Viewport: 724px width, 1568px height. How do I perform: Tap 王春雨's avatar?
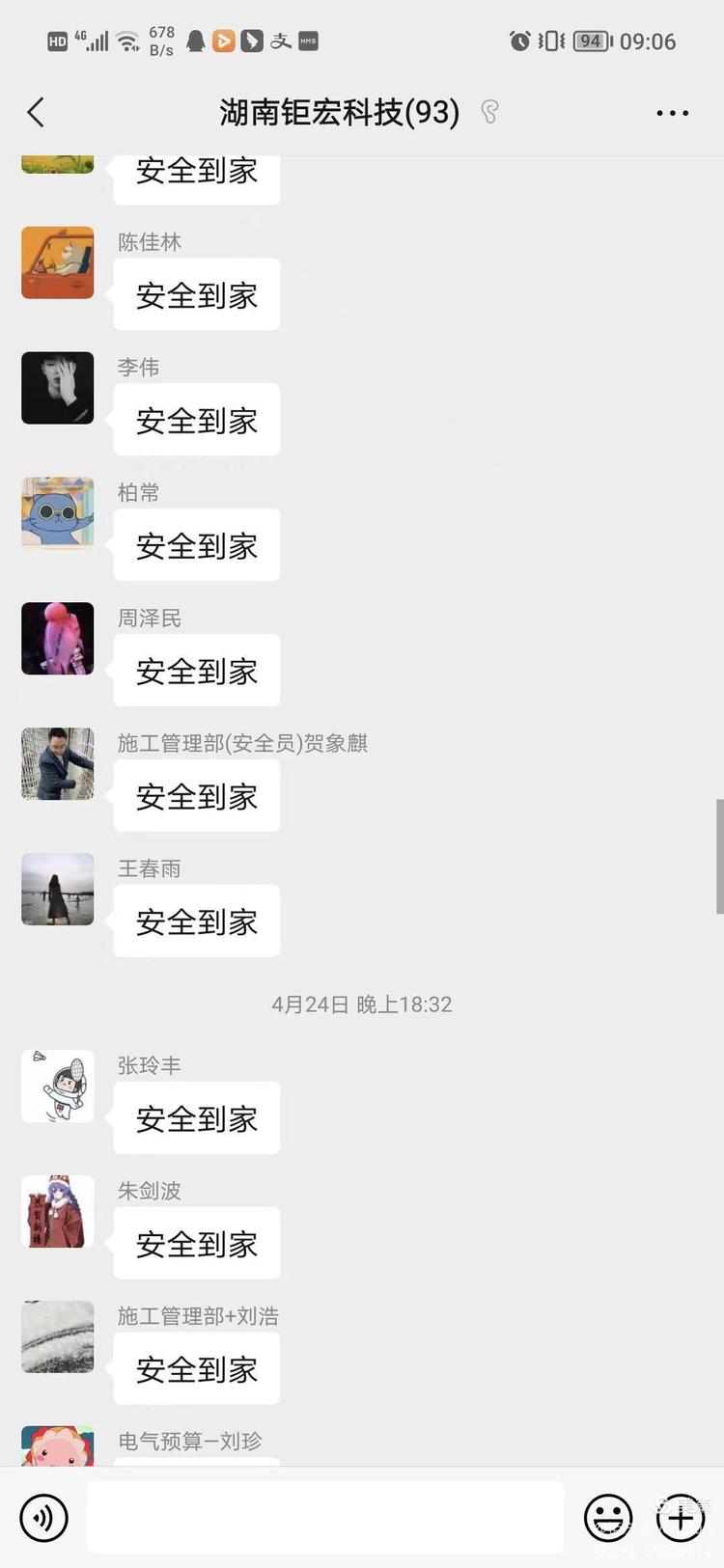(58, 890)
